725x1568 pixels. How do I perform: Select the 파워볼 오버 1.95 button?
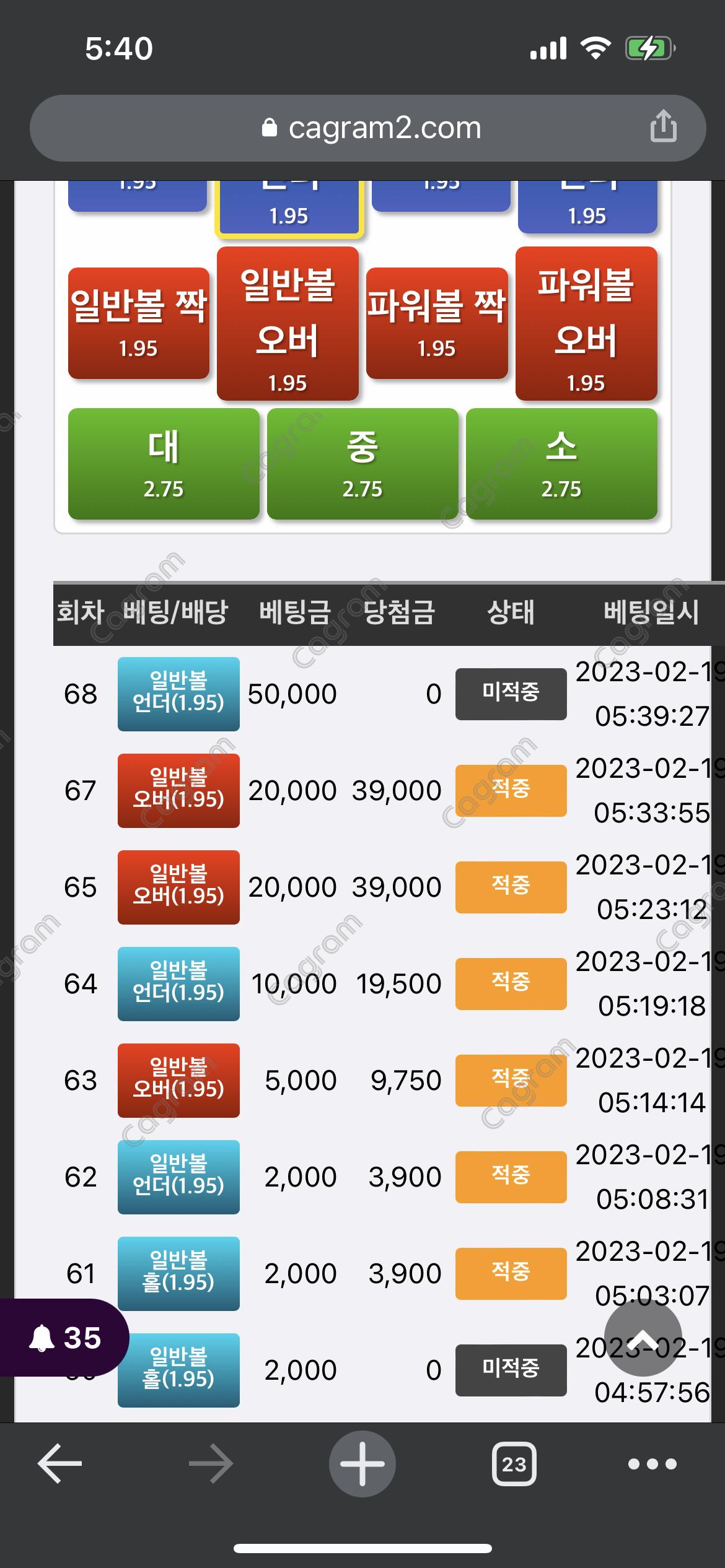(586, 324)
